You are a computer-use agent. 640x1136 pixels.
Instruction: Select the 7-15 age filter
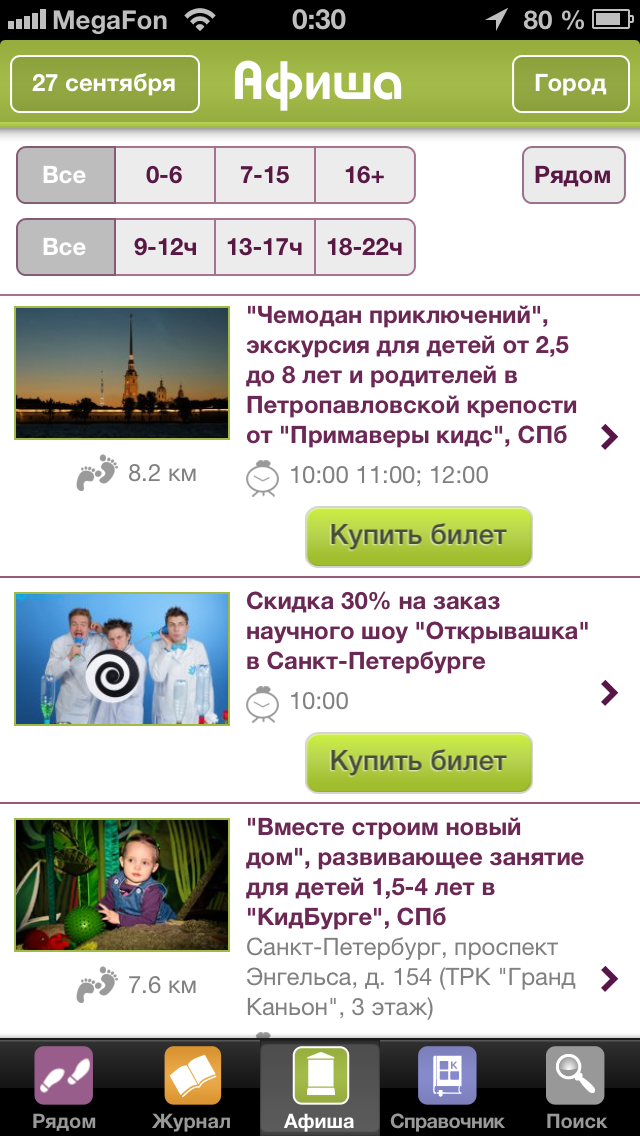(265, 175)
